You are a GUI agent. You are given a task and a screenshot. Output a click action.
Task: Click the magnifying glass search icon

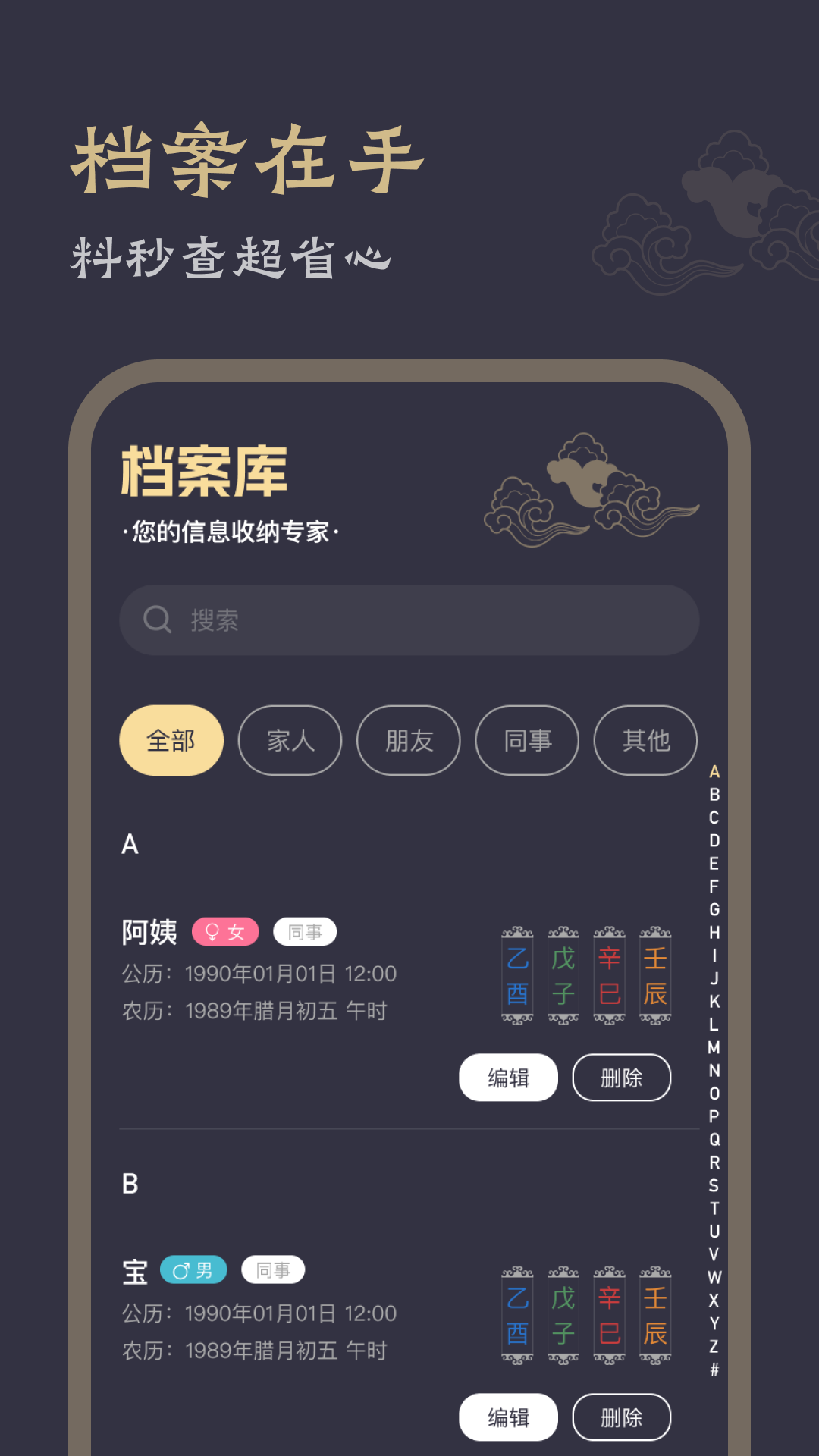point(157,620)
